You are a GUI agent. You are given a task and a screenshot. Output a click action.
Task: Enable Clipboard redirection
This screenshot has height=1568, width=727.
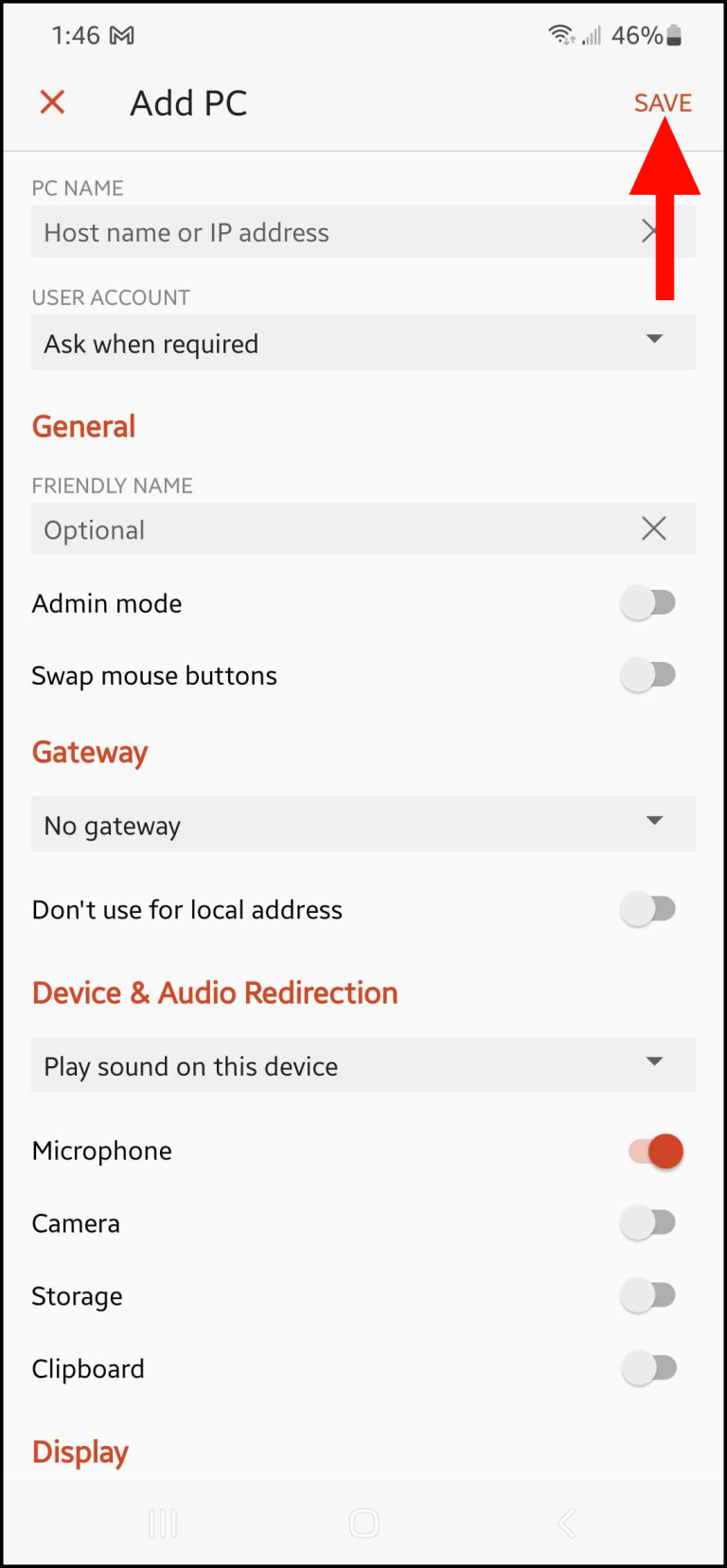648,1367
